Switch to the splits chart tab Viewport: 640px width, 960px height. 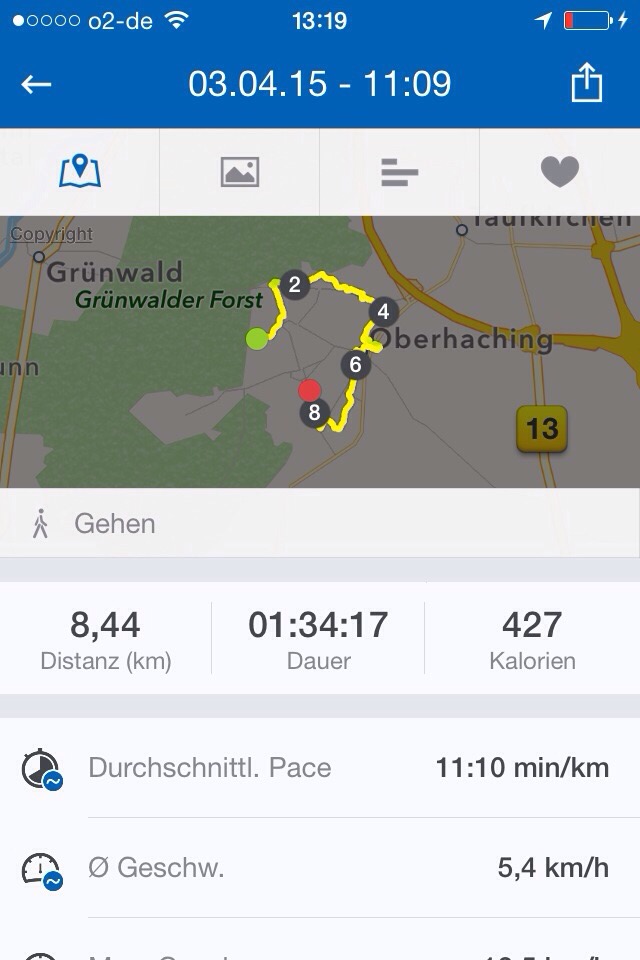[x=400, y=172]
